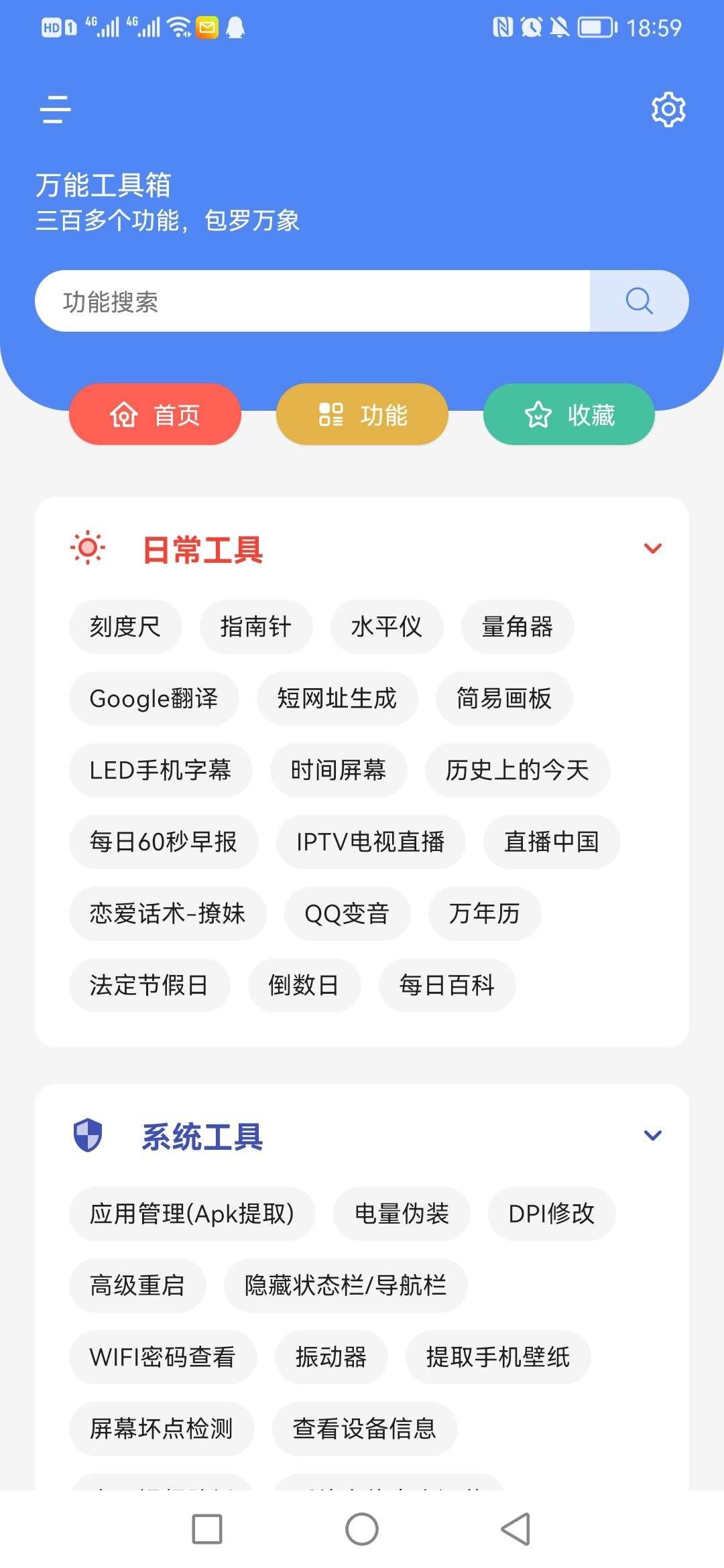Open the 万年历 calendar tool

tap(484, 914)
